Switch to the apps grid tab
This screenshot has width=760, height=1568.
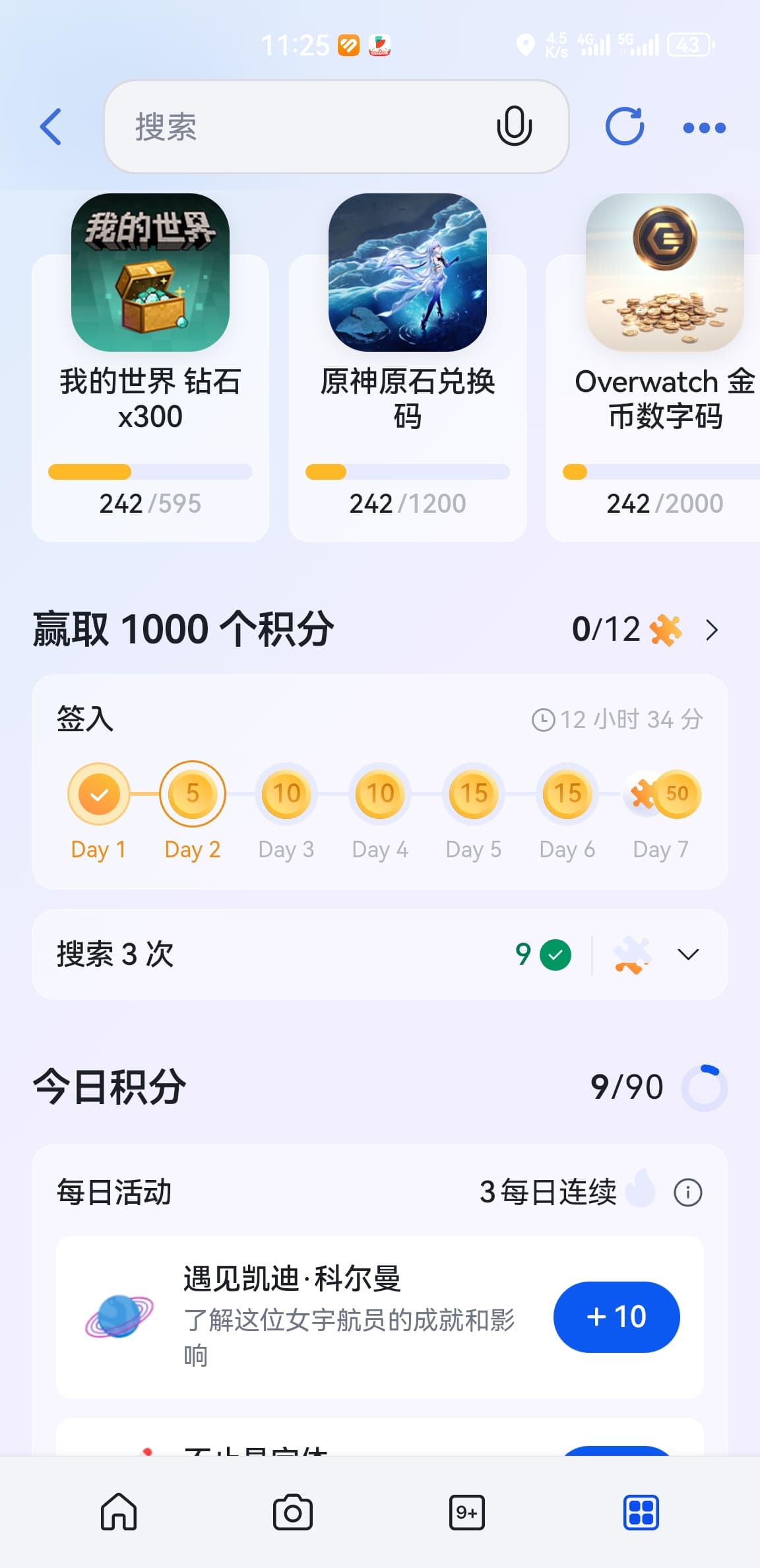641,1512
